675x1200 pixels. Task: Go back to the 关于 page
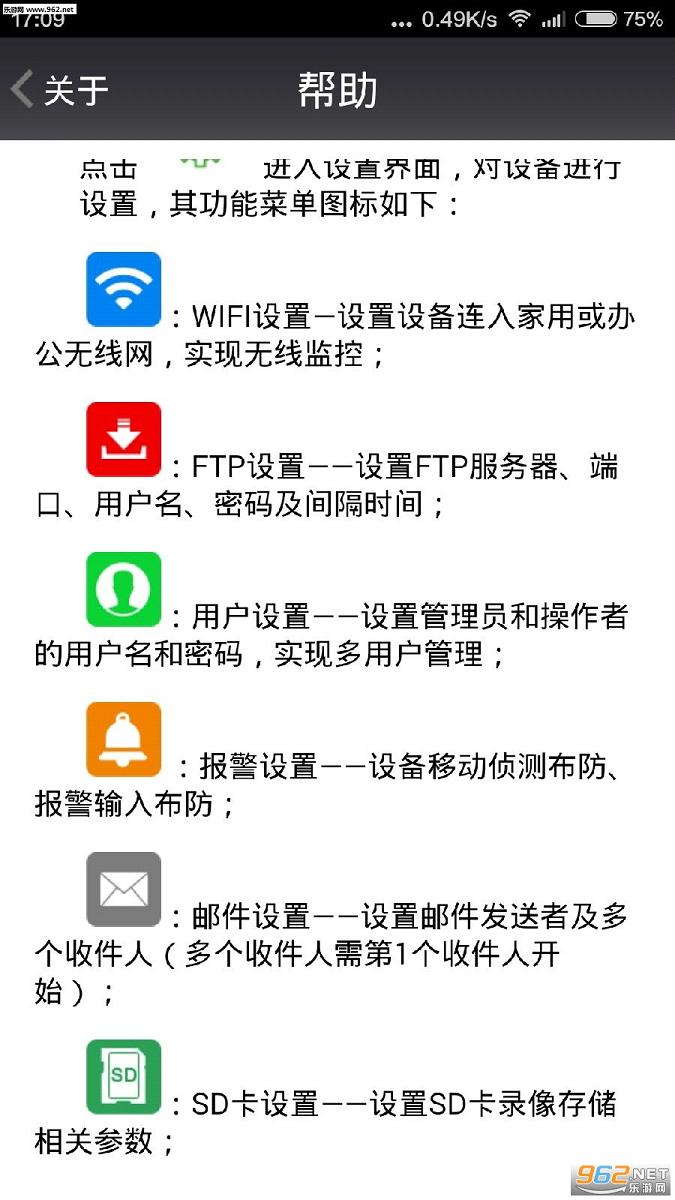point(59,90)
